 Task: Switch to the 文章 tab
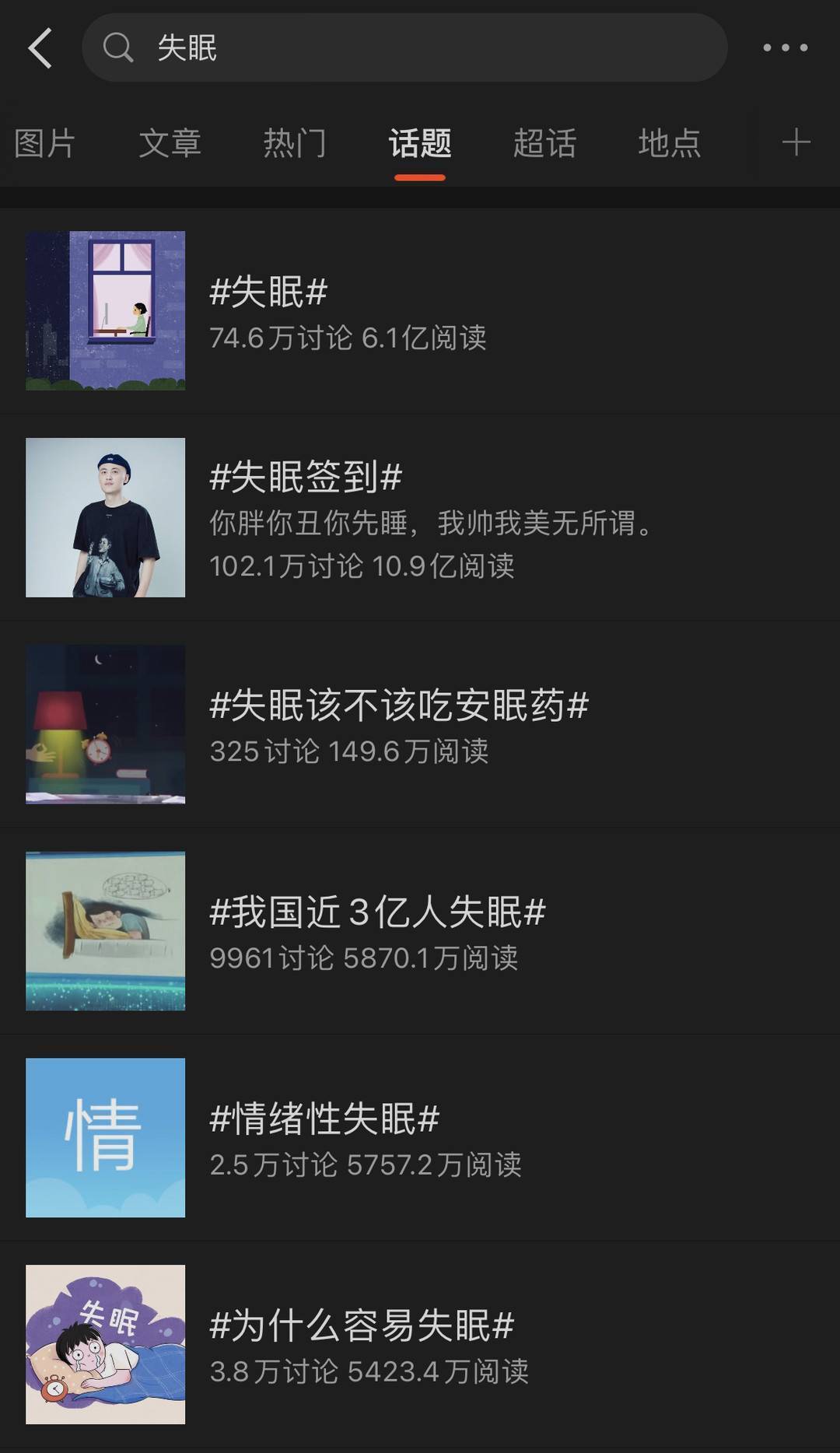pyautogui.click(x=170, y=144)
